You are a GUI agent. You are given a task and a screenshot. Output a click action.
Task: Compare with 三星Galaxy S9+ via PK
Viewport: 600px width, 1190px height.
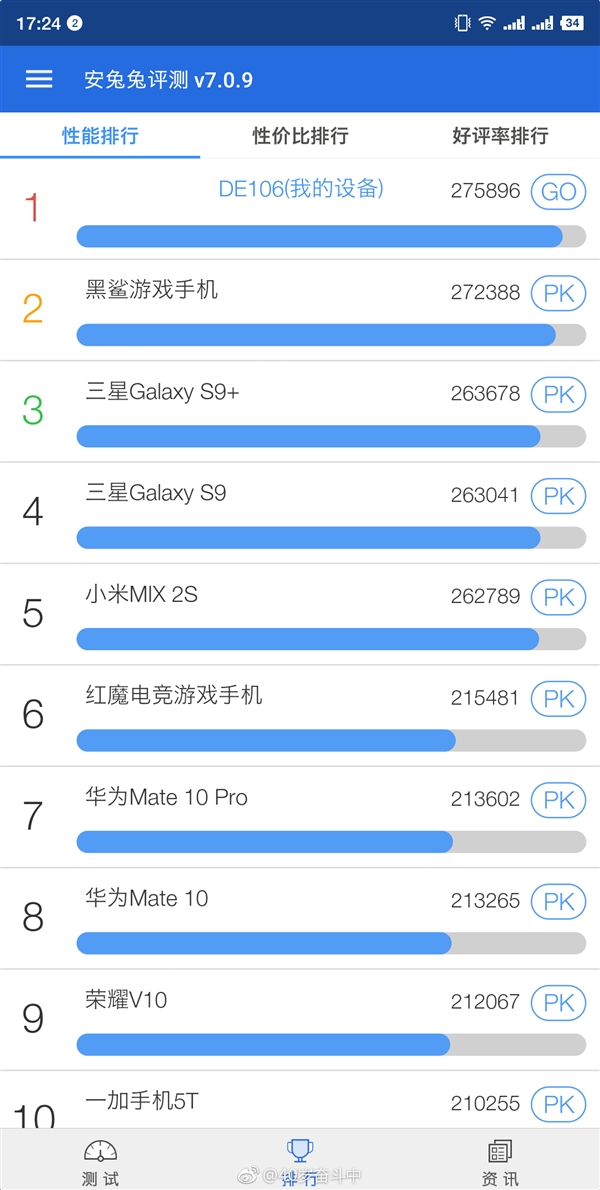pyautogui.click(x=558, y=394)
